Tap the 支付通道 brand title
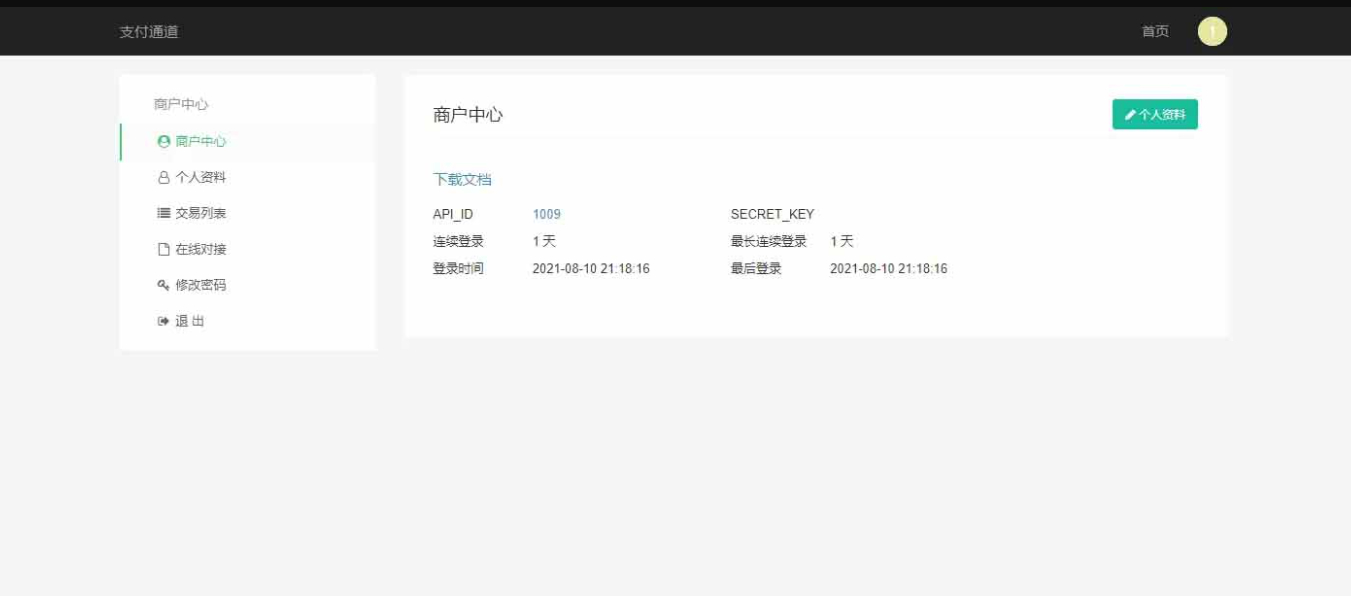Screen dimensions: 1351x596 click(149, 32)
